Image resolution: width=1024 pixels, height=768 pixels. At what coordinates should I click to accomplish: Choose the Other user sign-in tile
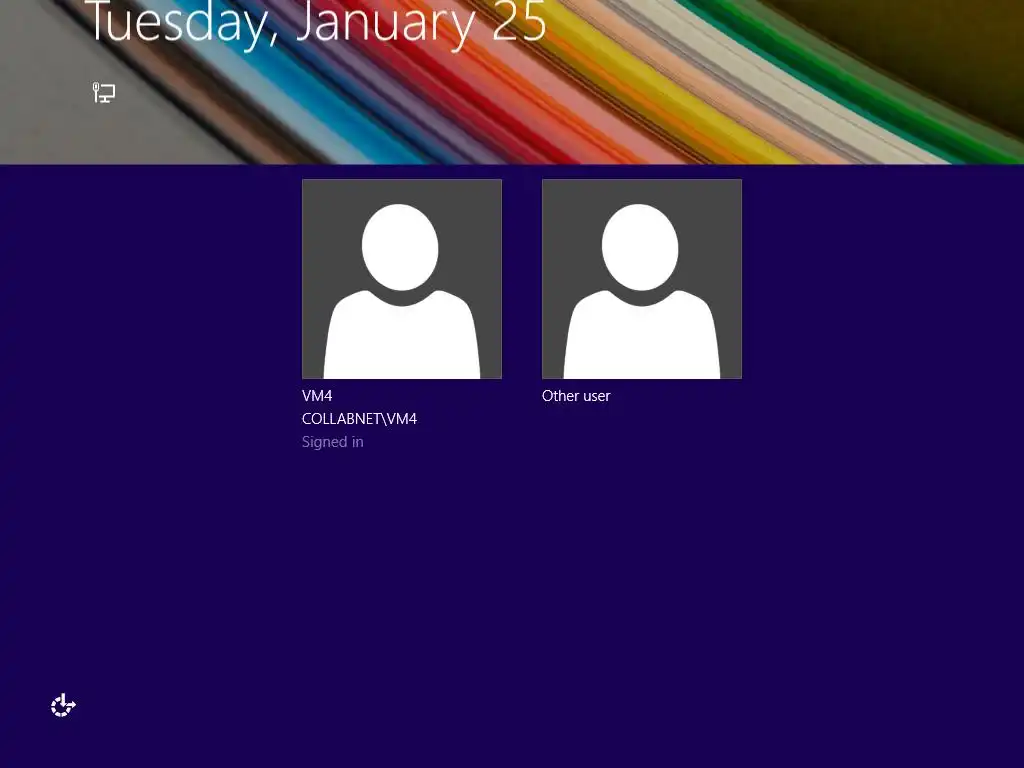641,279
